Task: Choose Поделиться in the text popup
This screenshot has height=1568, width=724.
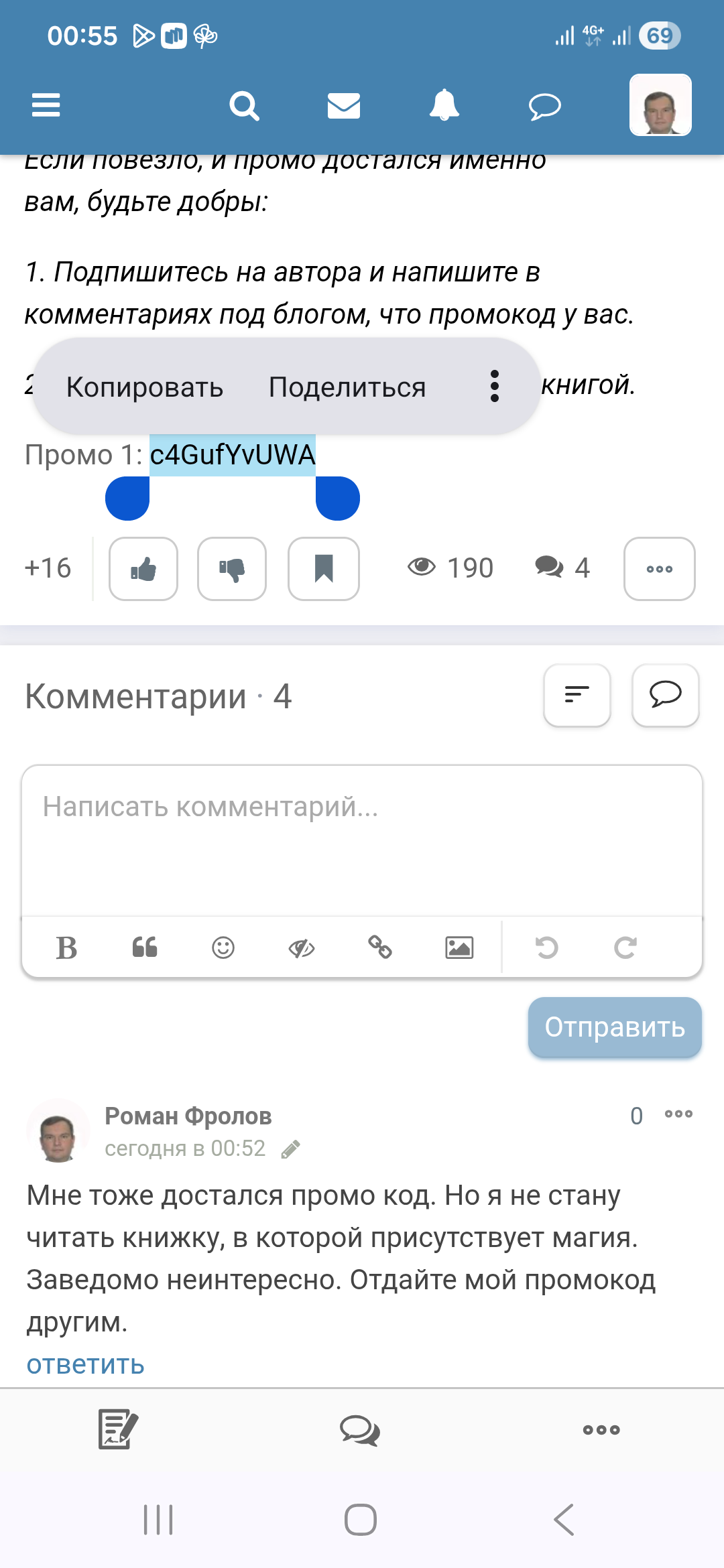Action: click(x=347, y=387)
